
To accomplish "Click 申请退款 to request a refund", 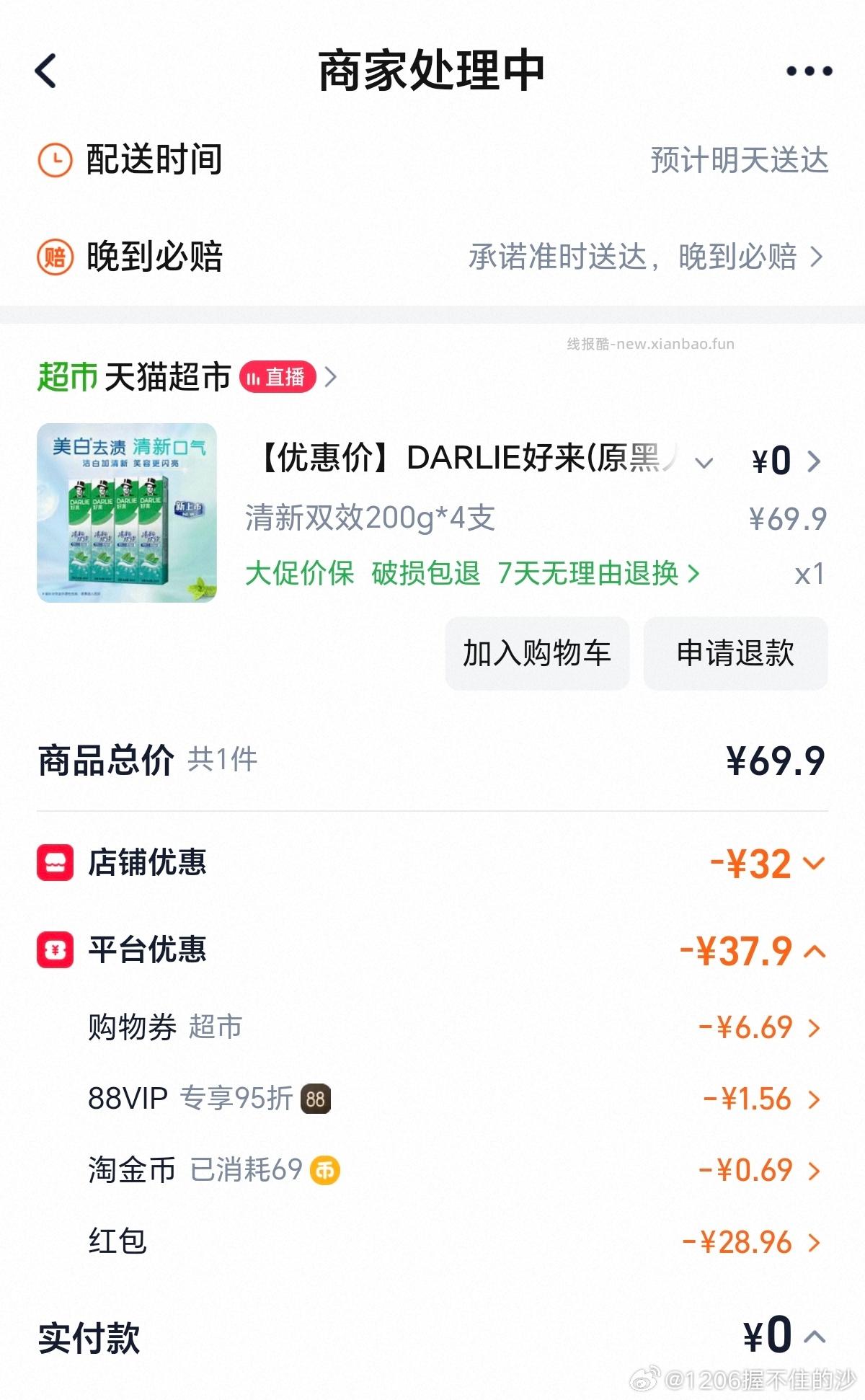I will pyautogui.click(x=735, y=653).
